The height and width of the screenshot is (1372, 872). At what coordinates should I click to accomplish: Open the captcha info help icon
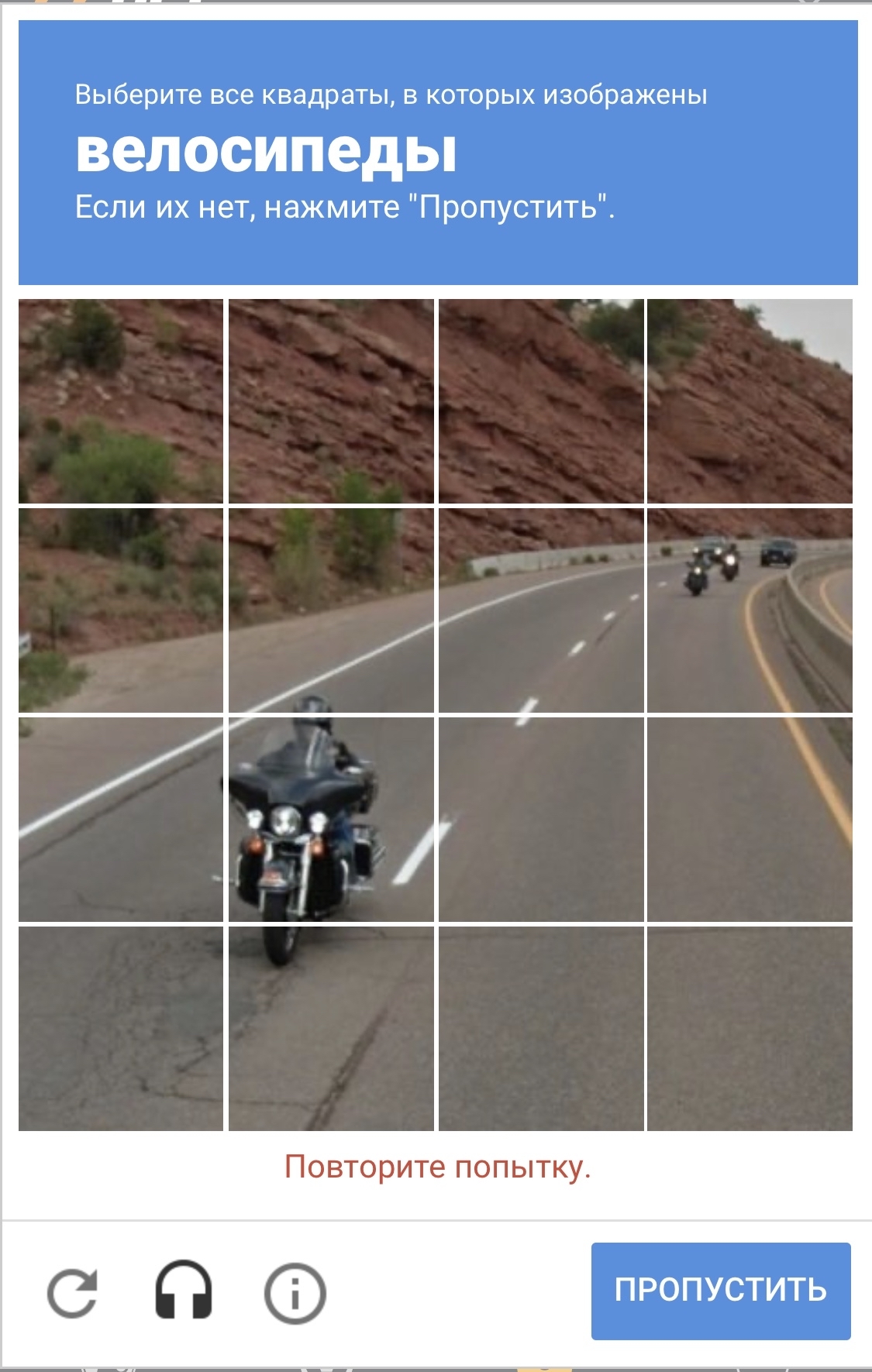[x=295, y=1292]
